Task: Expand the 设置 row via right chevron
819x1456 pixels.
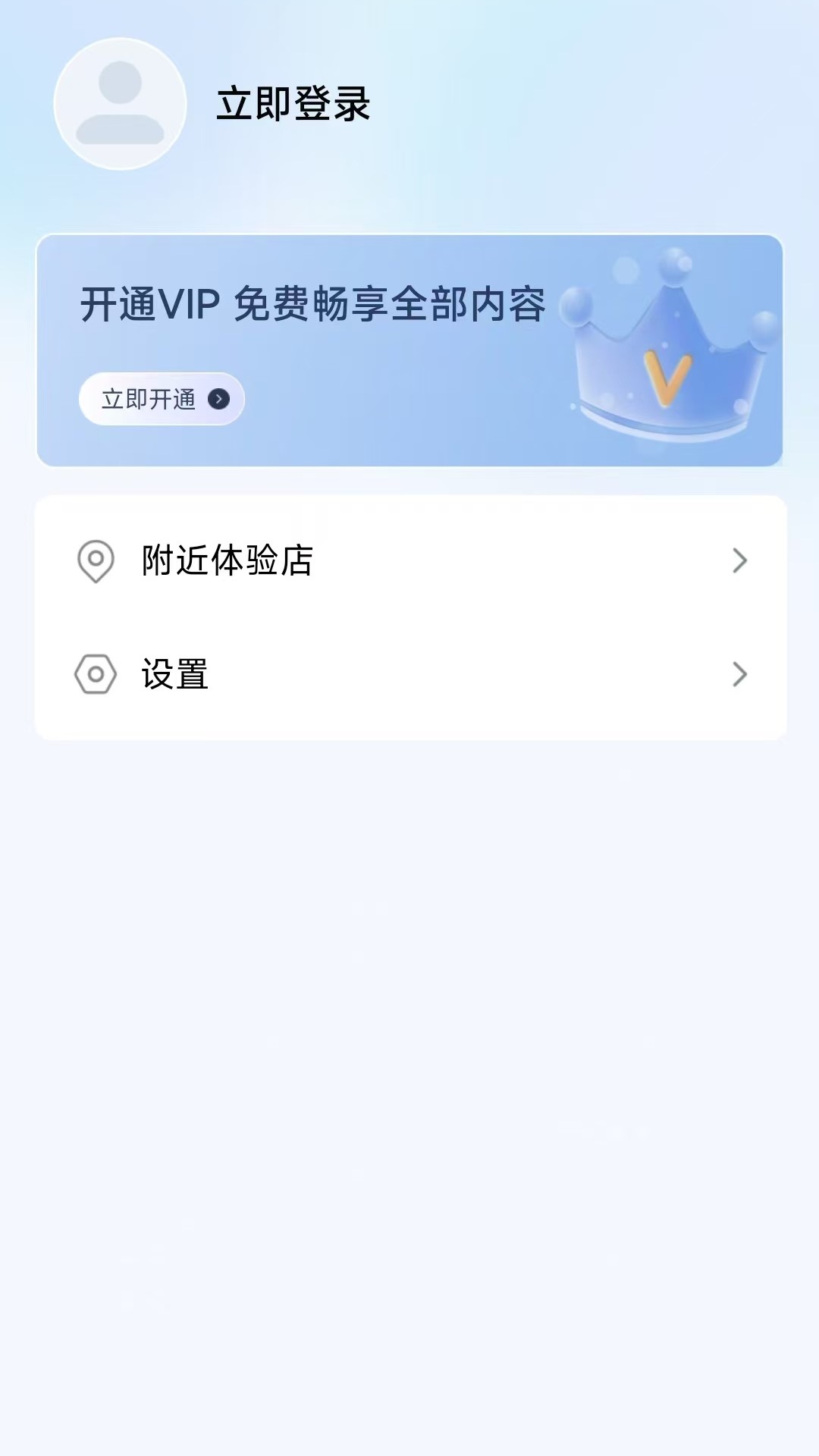Action: (x=739, y=675)
